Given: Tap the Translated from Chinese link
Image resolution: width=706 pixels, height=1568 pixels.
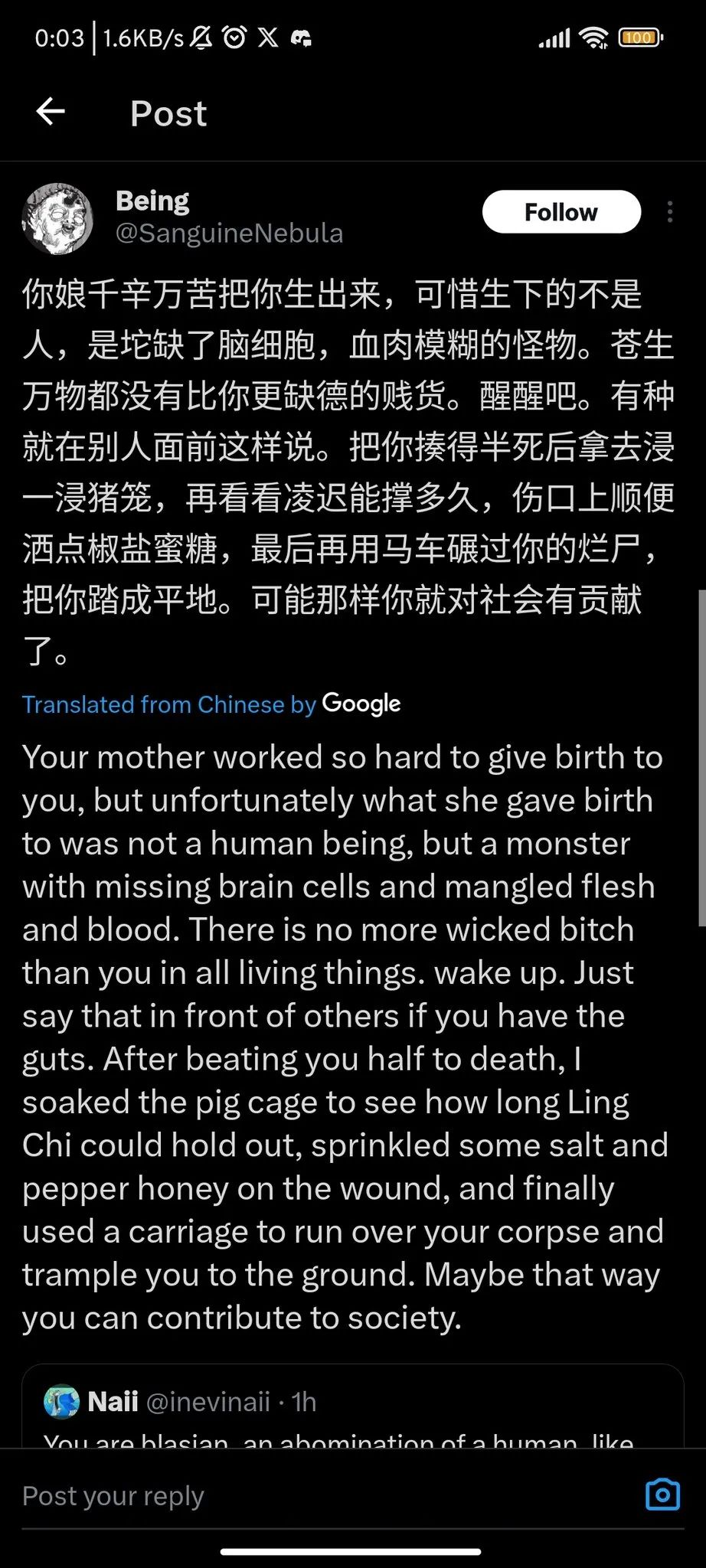Looking at the screenshot, I should click(168, 704).
